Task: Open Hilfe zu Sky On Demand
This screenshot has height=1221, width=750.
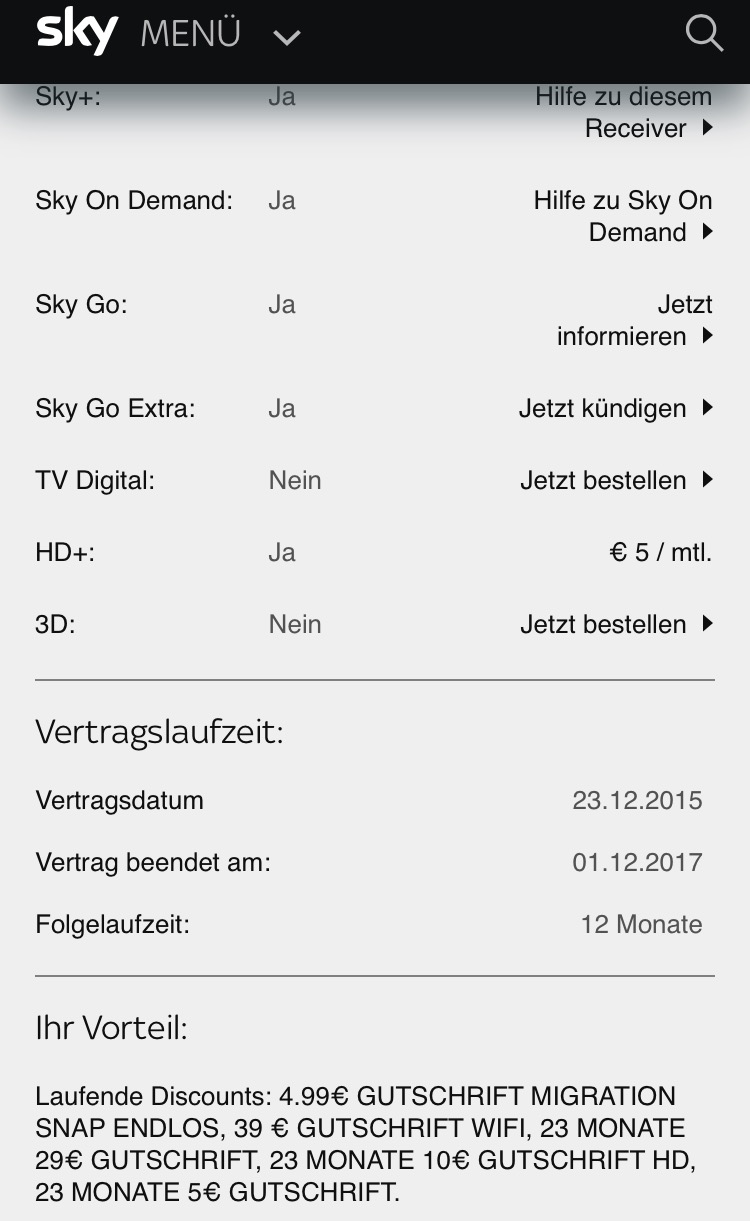Action: (623, 216)
